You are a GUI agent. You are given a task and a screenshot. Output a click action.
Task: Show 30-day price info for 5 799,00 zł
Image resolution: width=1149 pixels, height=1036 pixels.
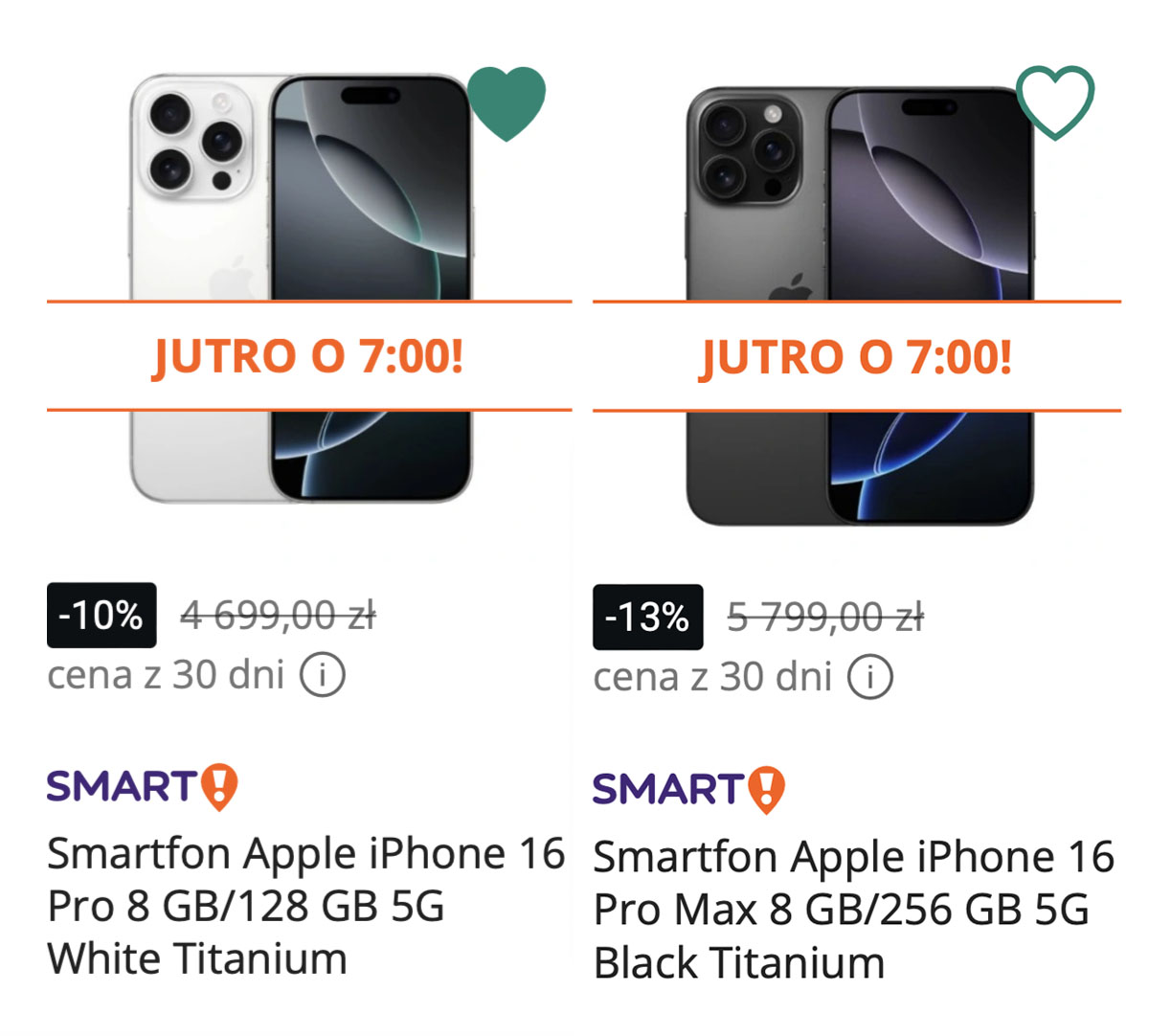(x=869, y=677)
